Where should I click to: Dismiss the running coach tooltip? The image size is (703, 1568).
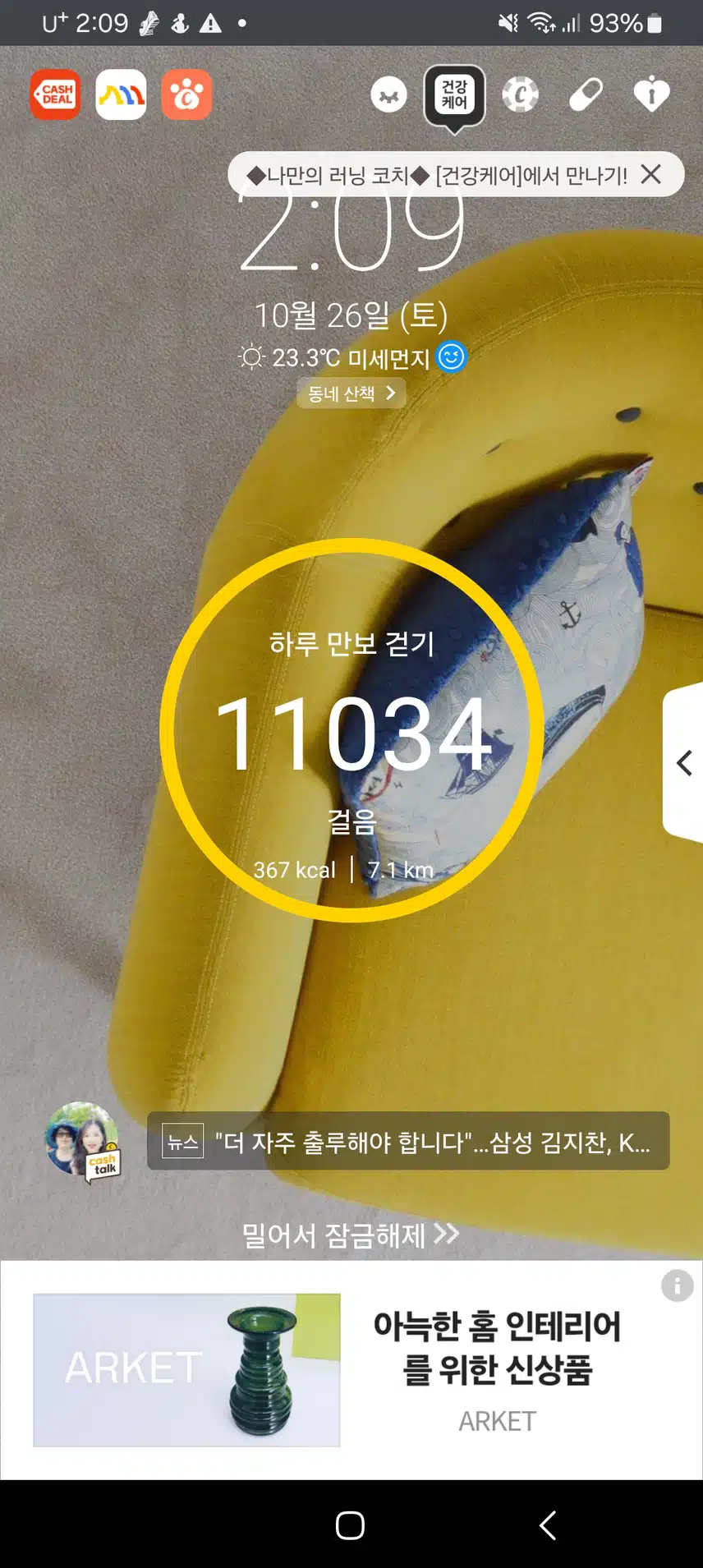click(651, 174)
